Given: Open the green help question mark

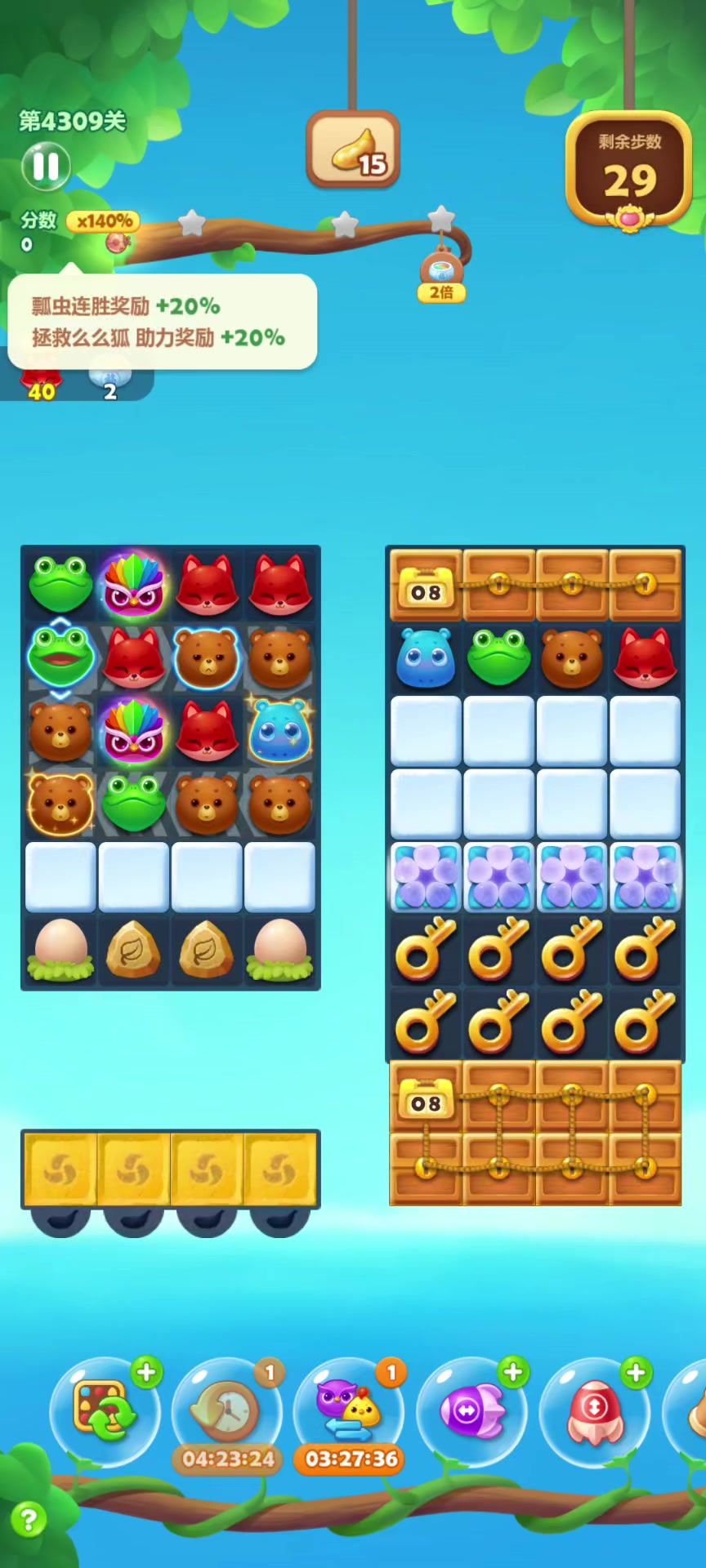Looking at the screenshot, I should 29,1520.
